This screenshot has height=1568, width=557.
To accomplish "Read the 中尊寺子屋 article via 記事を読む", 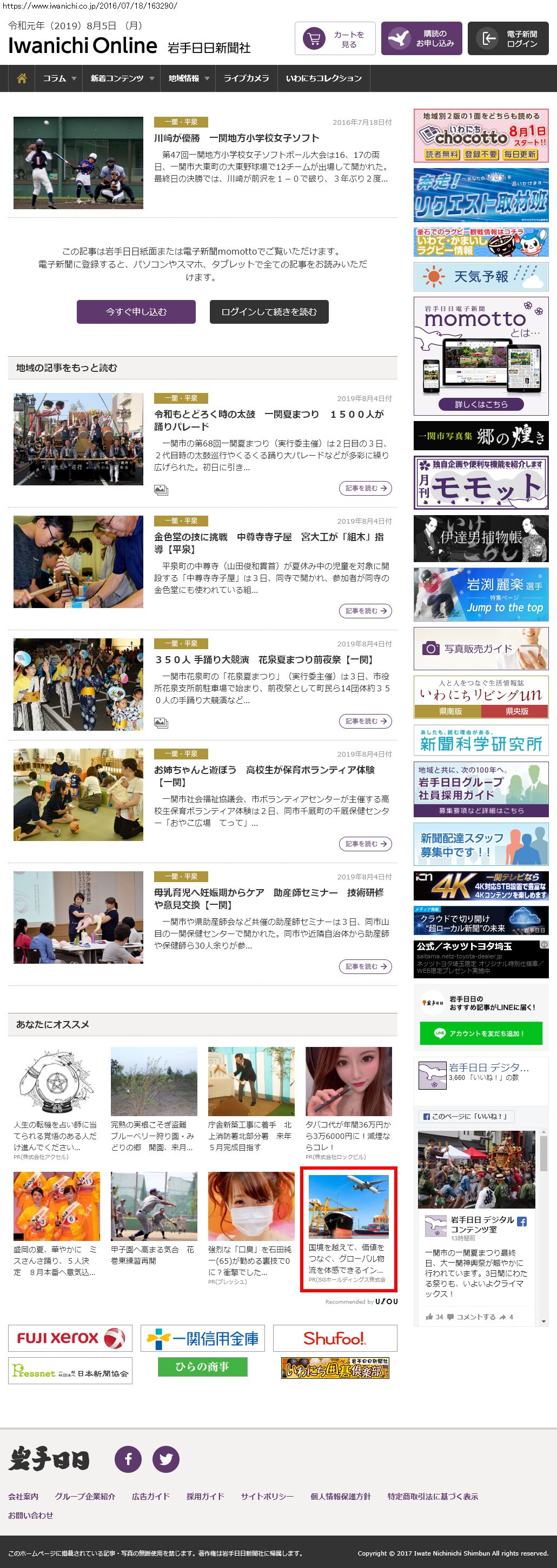I will coord(364,611).
